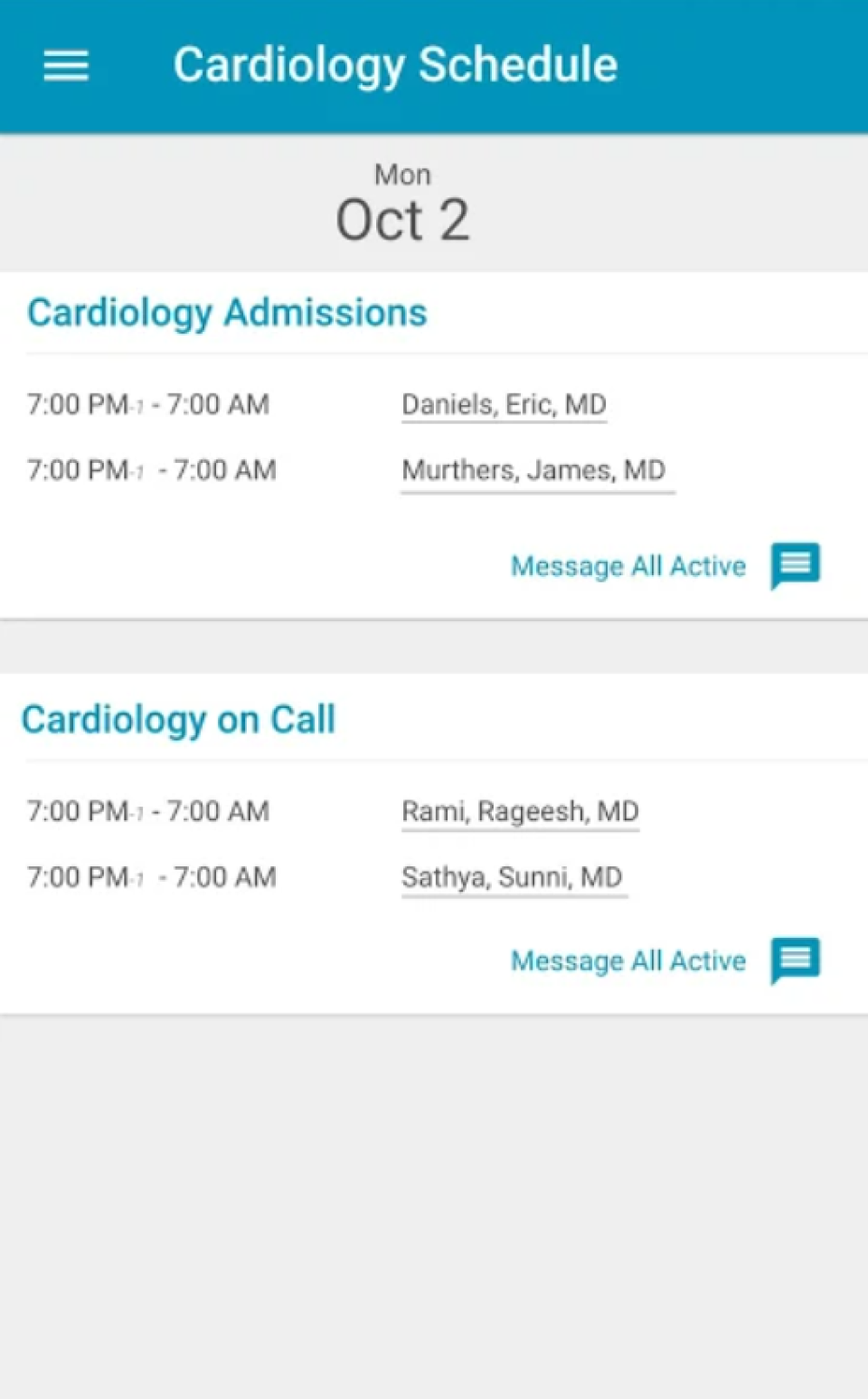
Task: Message all active in Cardiology on Call
Action: point(665,960)
